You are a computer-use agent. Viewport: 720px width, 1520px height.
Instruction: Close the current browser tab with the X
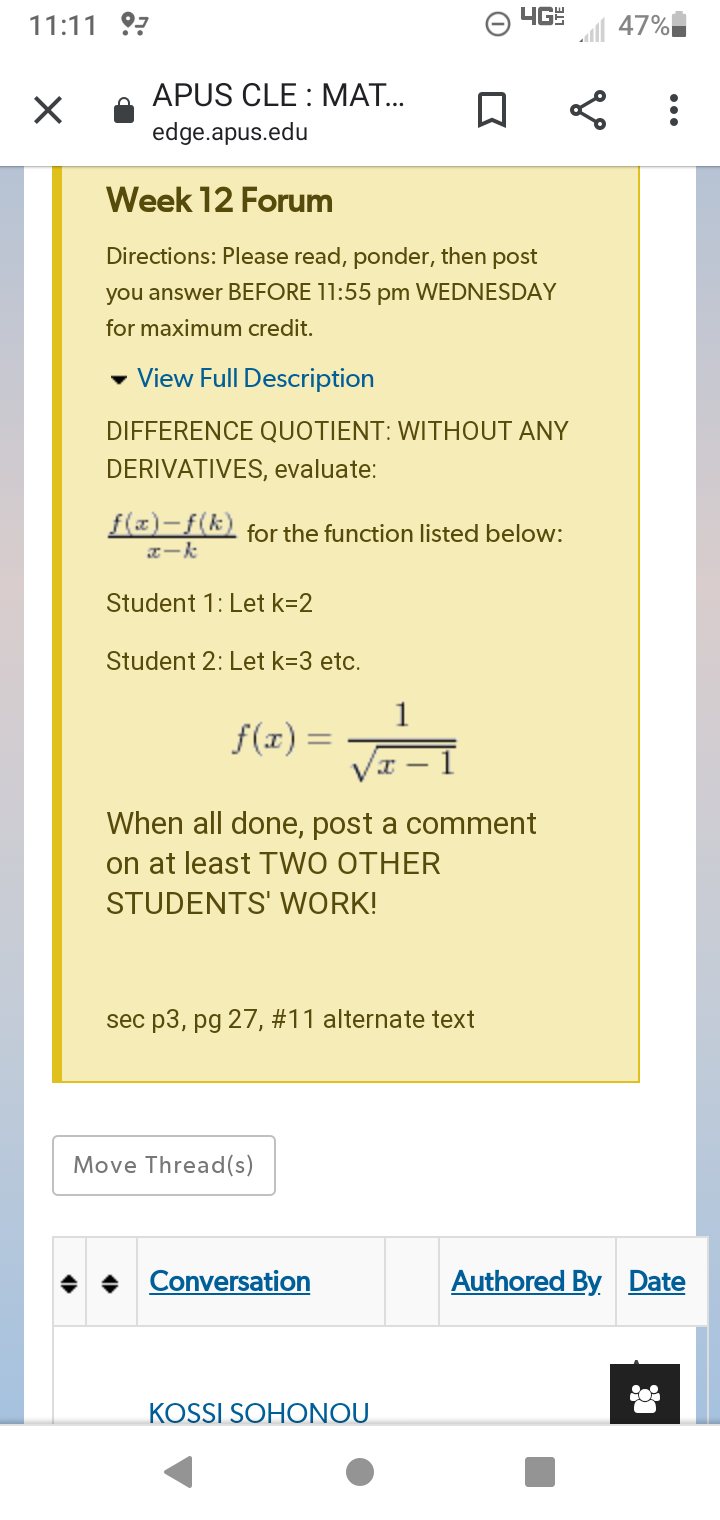pos(47,110)
